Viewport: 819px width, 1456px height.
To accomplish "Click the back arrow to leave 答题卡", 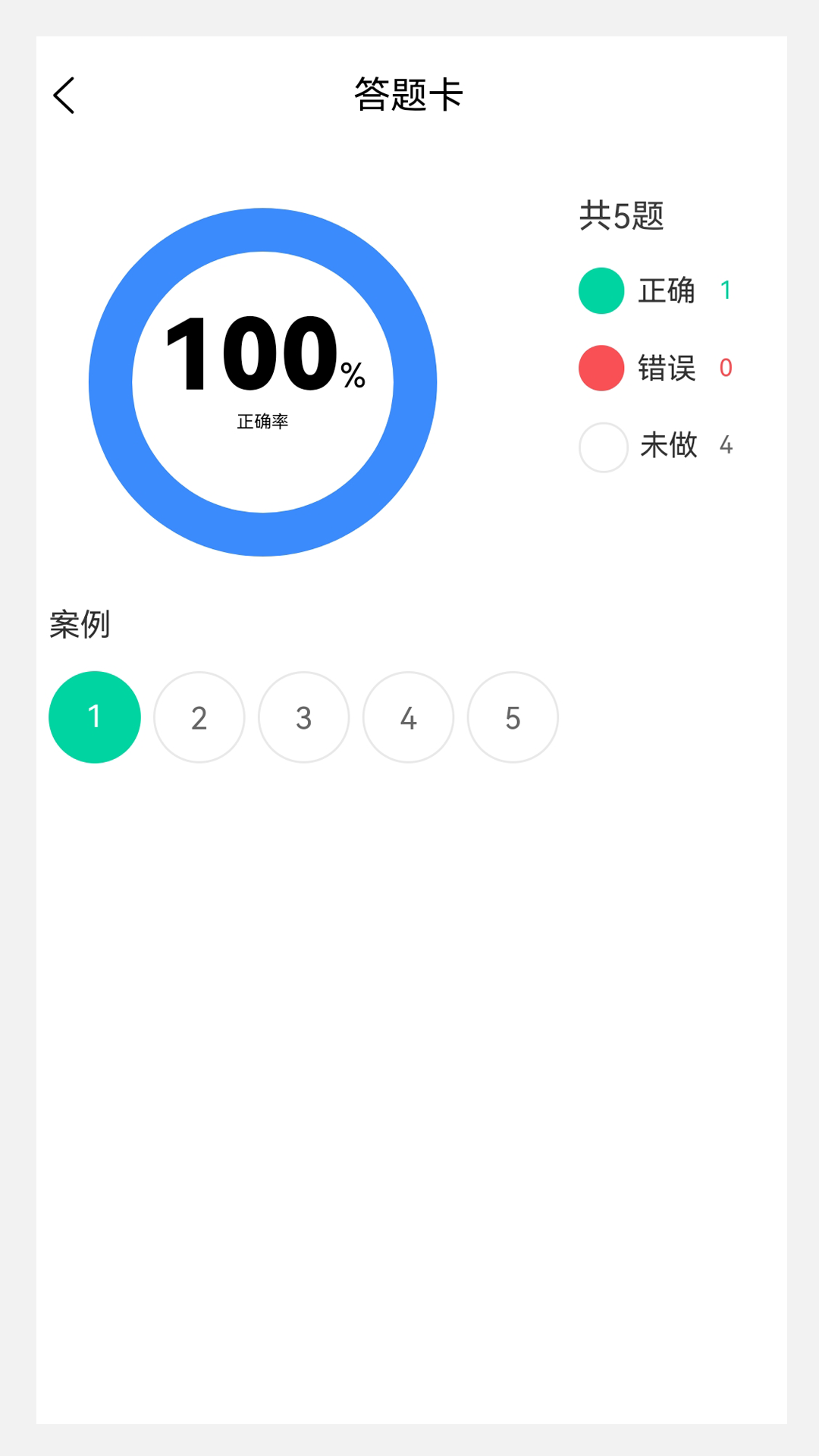I will point(64,96).
